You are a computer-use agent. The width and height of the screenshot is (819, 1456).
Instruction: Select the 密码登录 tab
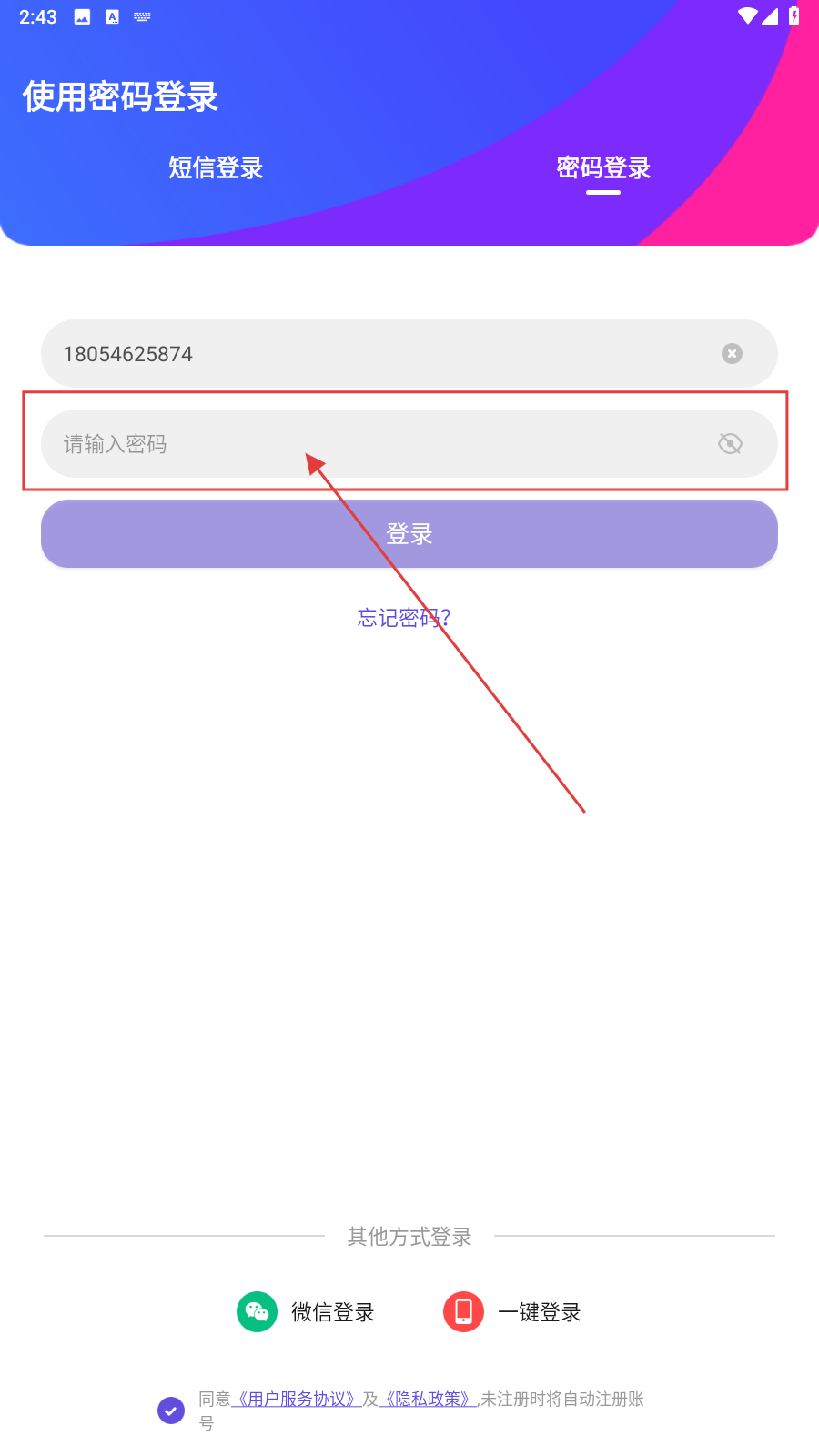(x=603, y=167)
